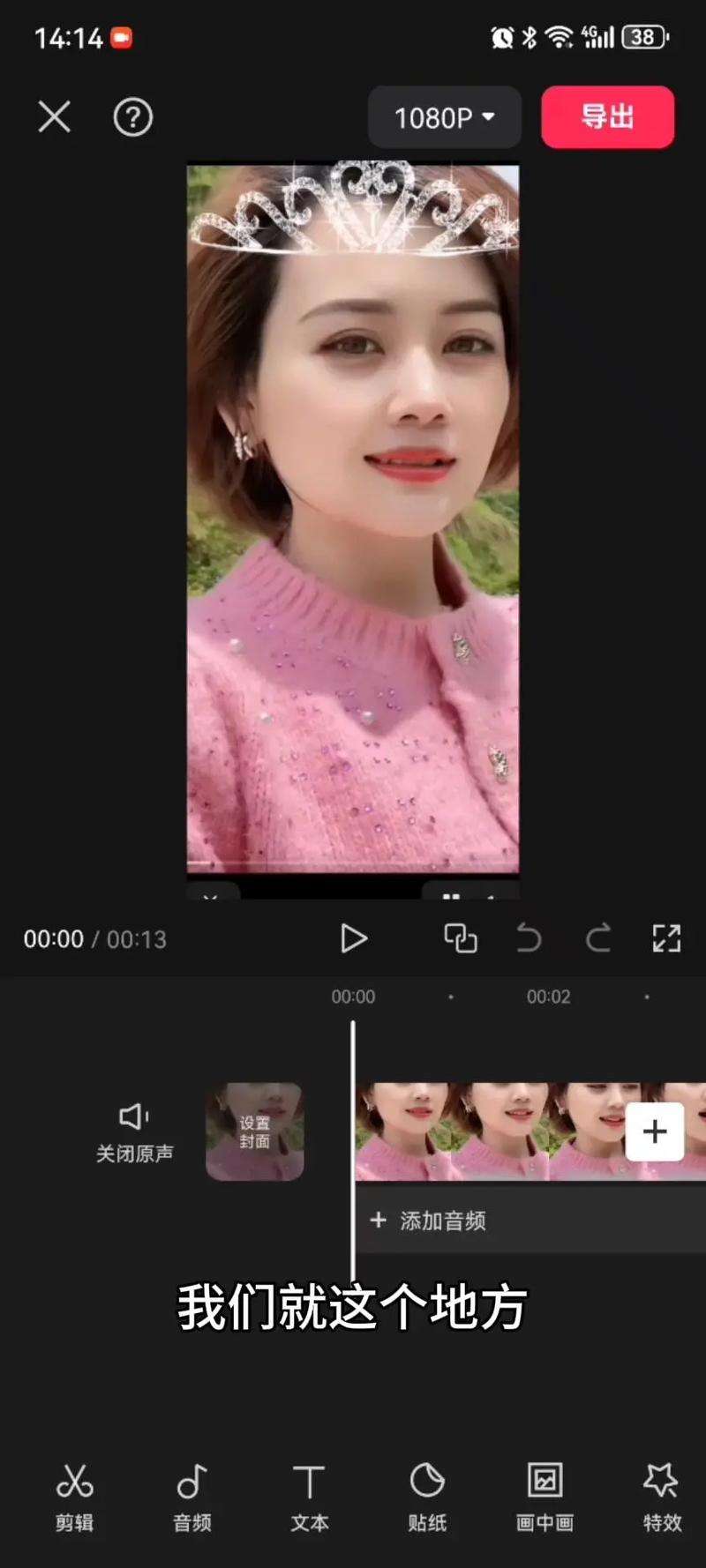
Task: Open 设置封面 to set the cover
Action: point(255,1131)
